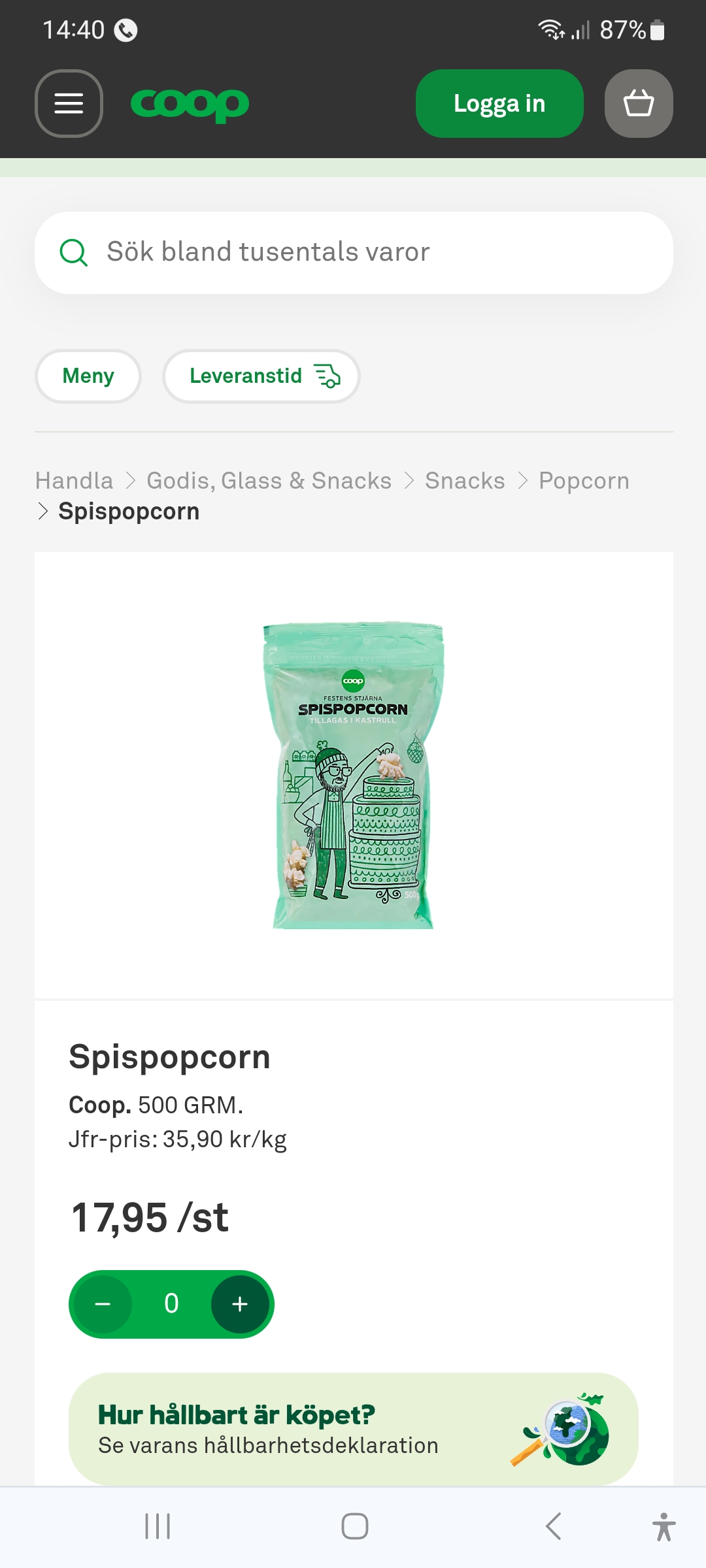Choose Leveranstid delivery time
706x1568 pixels.
coord(261,376)
